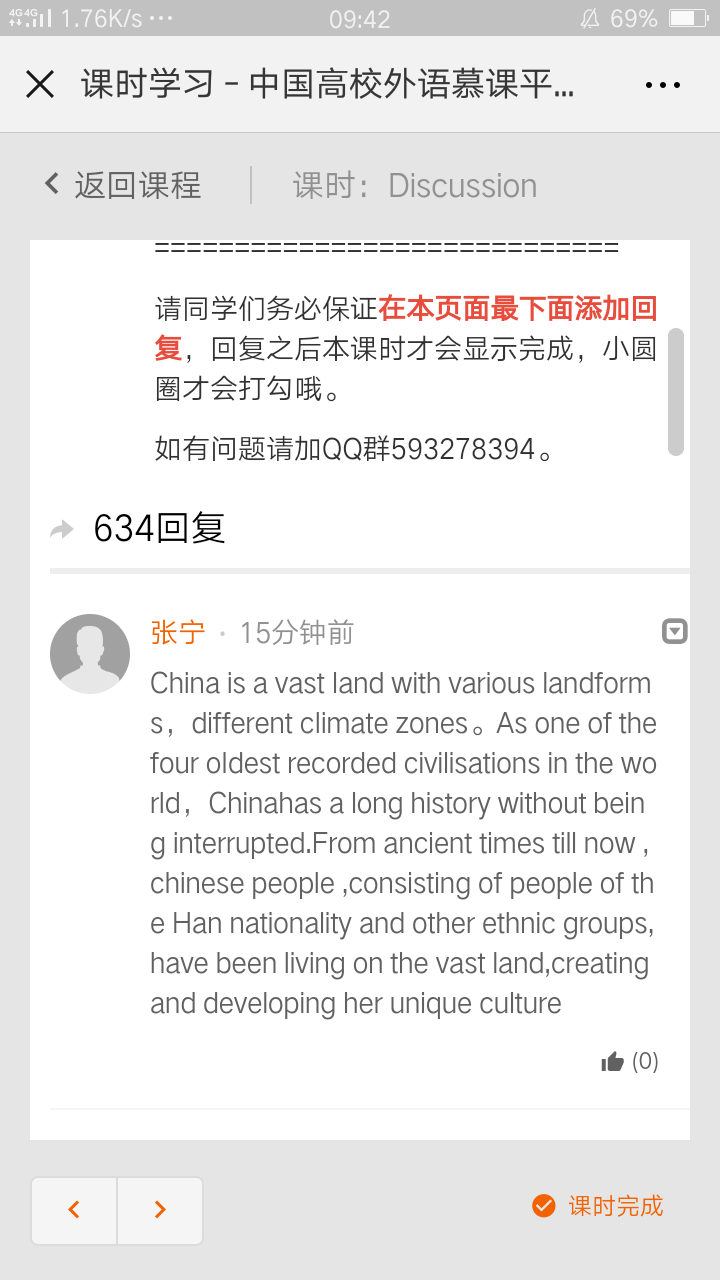Viewport: 720px width, 1280px height.
Task: Go back via 返回课程
Action: [x=123, y=185]
